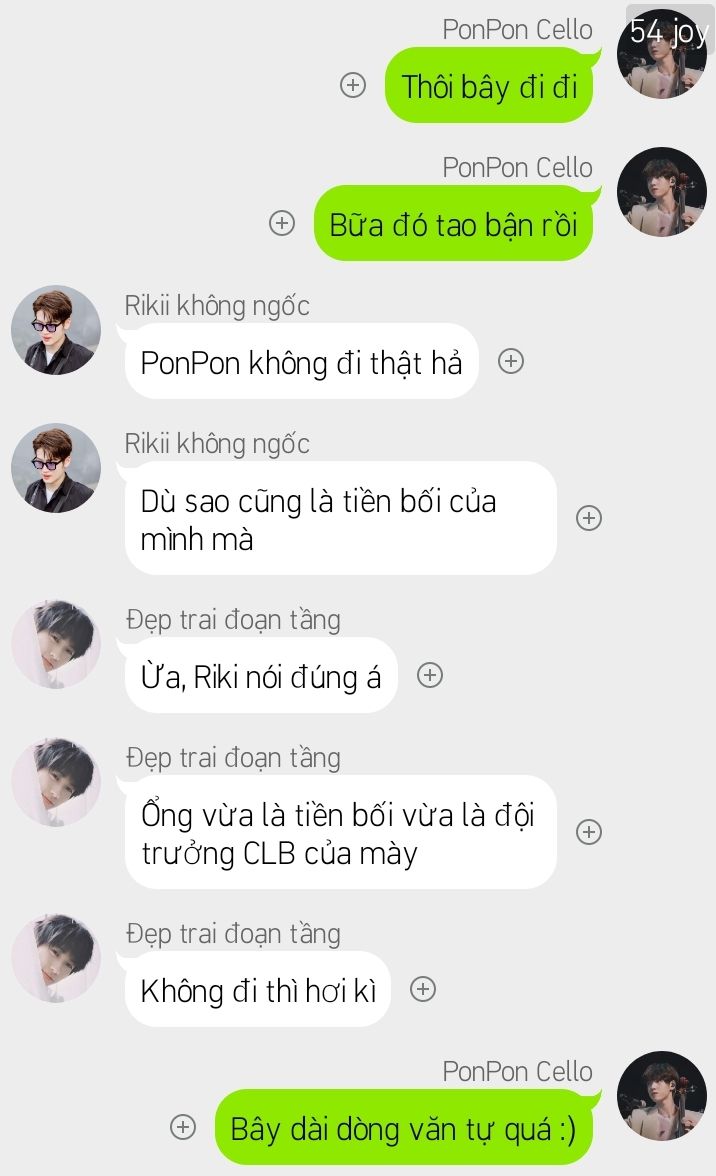
Task: React to "PonPon không đi thật hả"
Action: [511, 361]
